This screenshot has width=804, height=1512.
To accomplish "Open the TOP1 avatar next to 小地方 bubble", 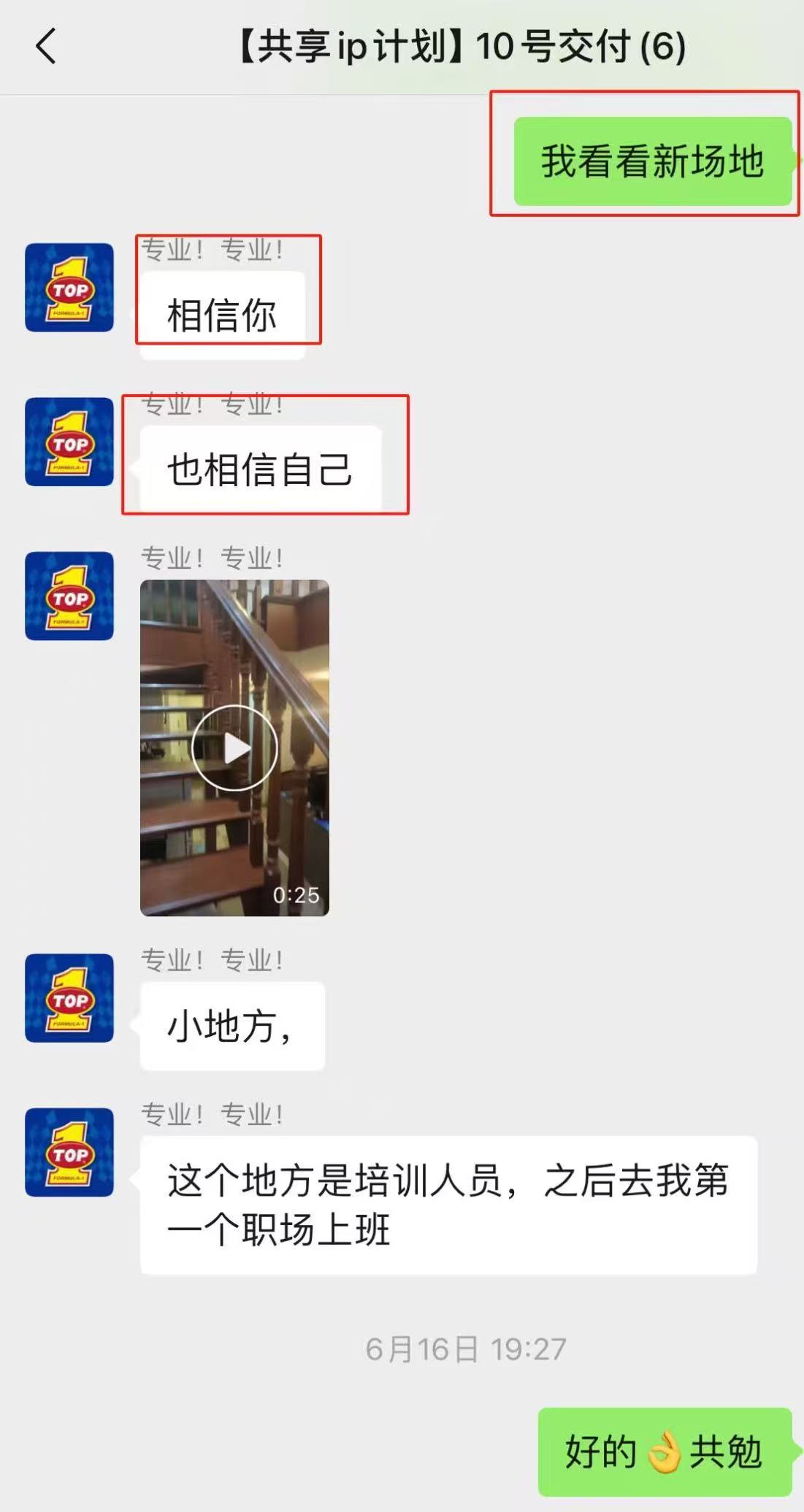I will pos(69,997).
